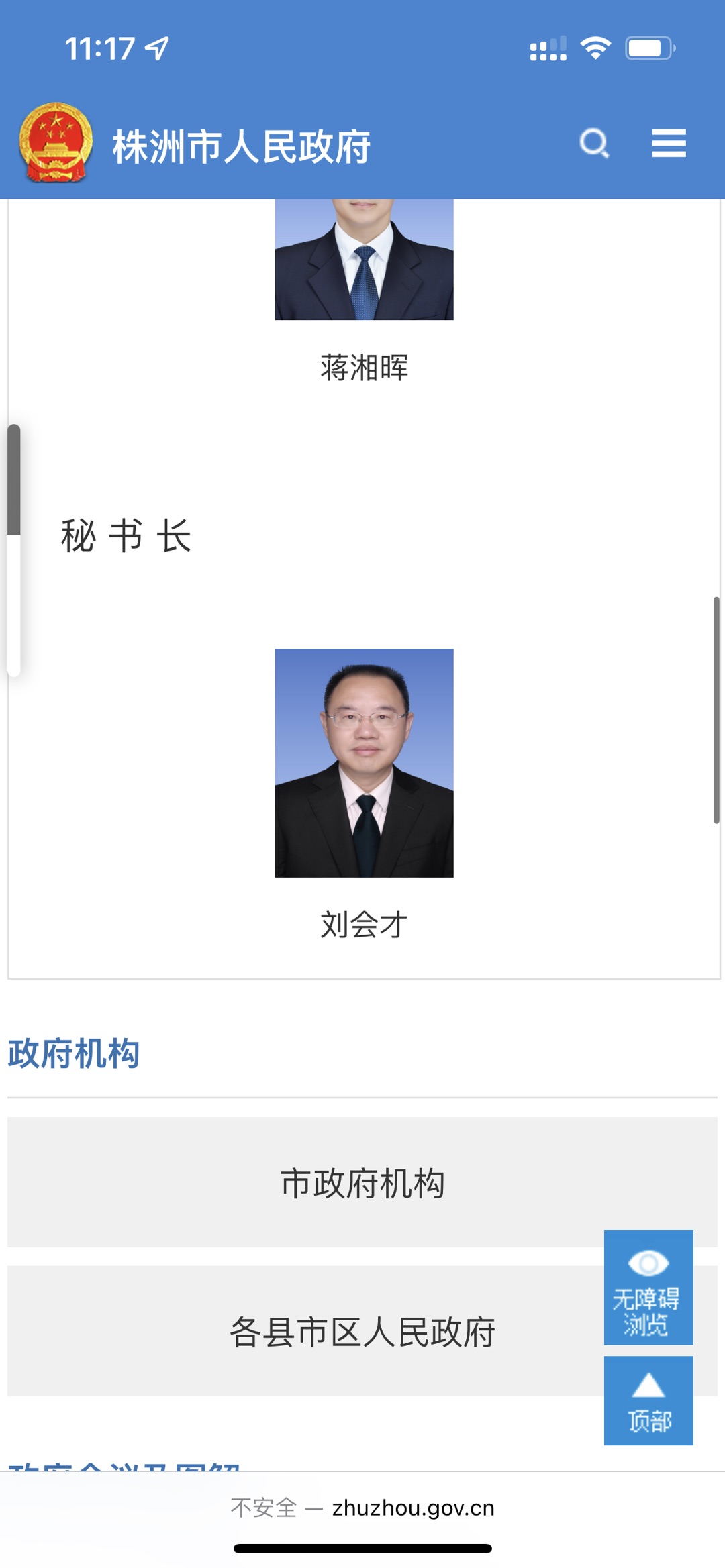Open the search icon in the header
The image size is (725, 1568).
point(594,144)
